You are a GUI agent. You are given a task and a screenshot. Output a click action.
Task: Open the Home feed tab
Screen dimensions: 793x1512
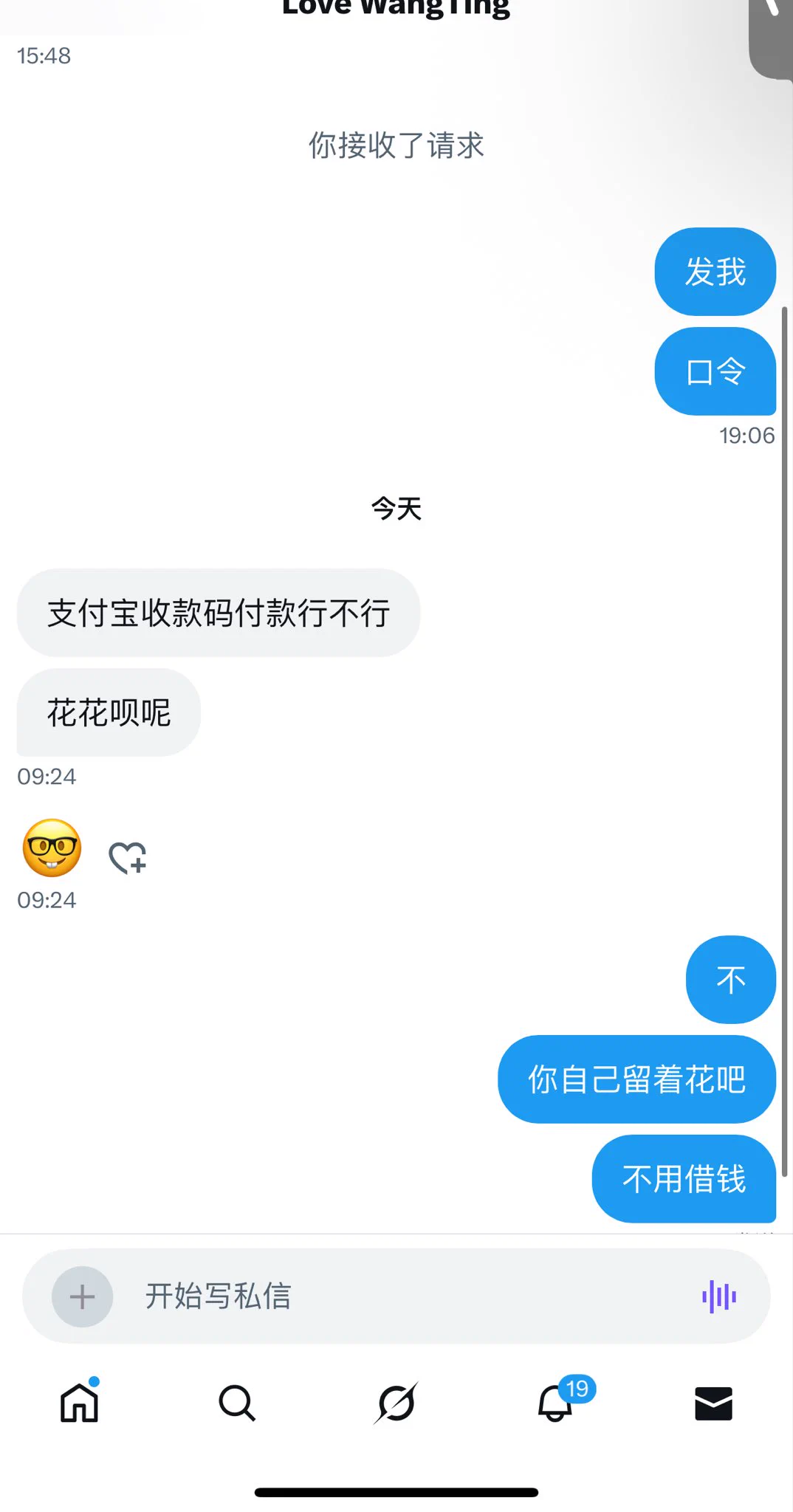click(78, 1403)
